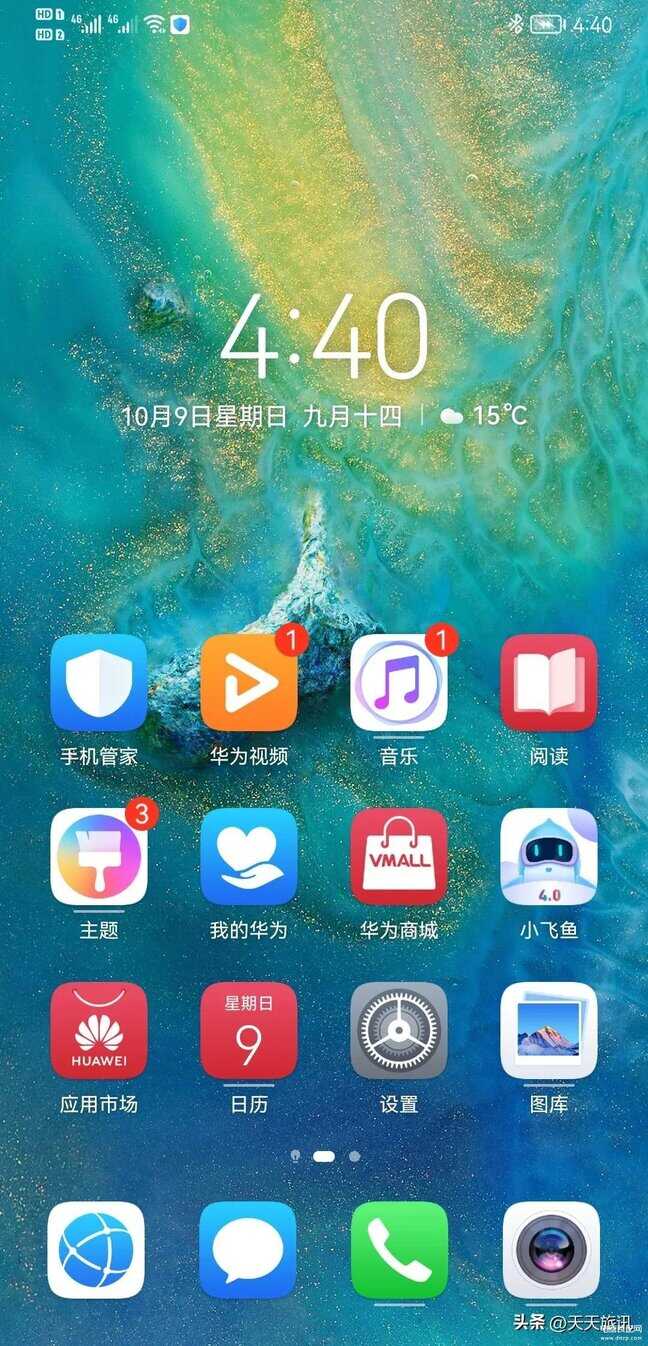
Task: Open the messaging app in dock
Action: [247, 1250]
